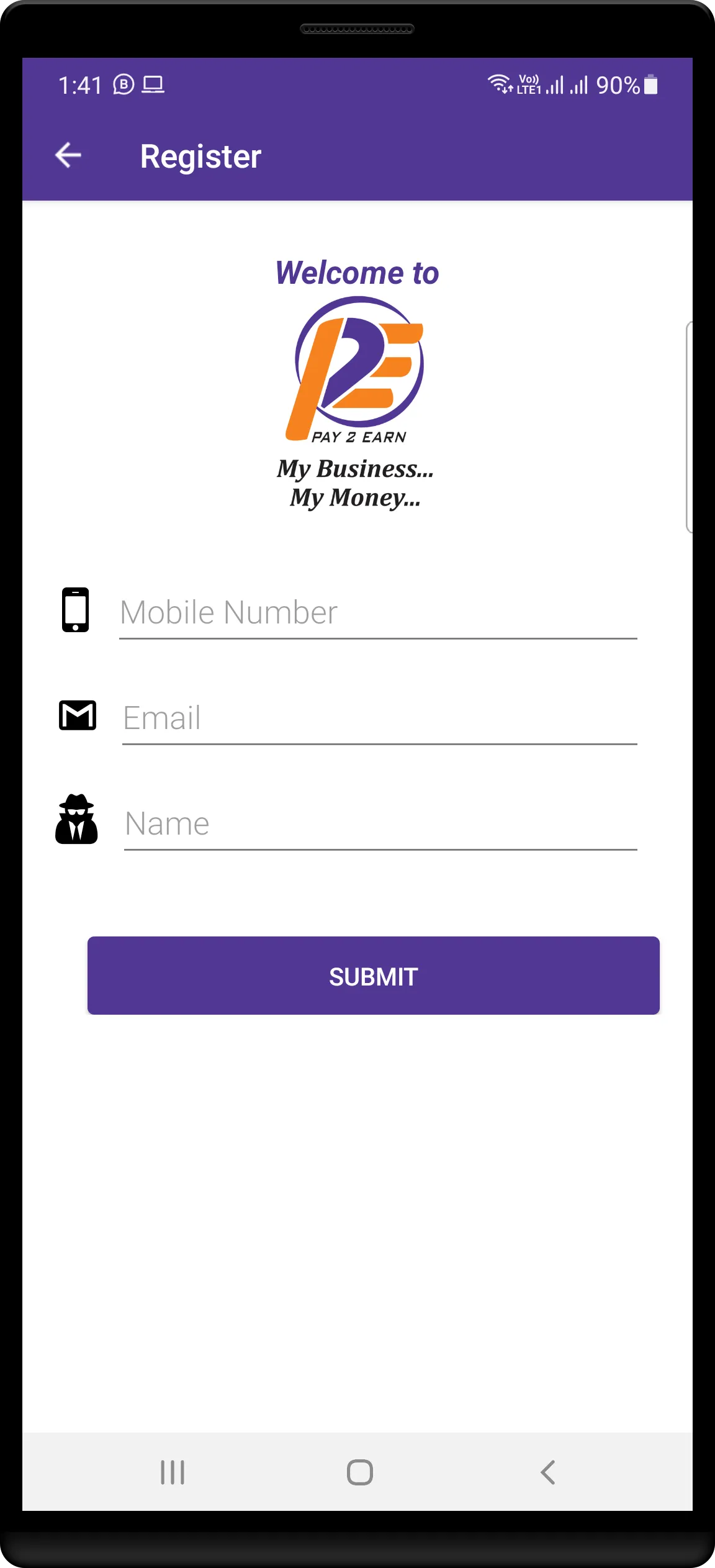Tap the circled B notification icon
Screen dimensions: 715x1568
point(122,86)
